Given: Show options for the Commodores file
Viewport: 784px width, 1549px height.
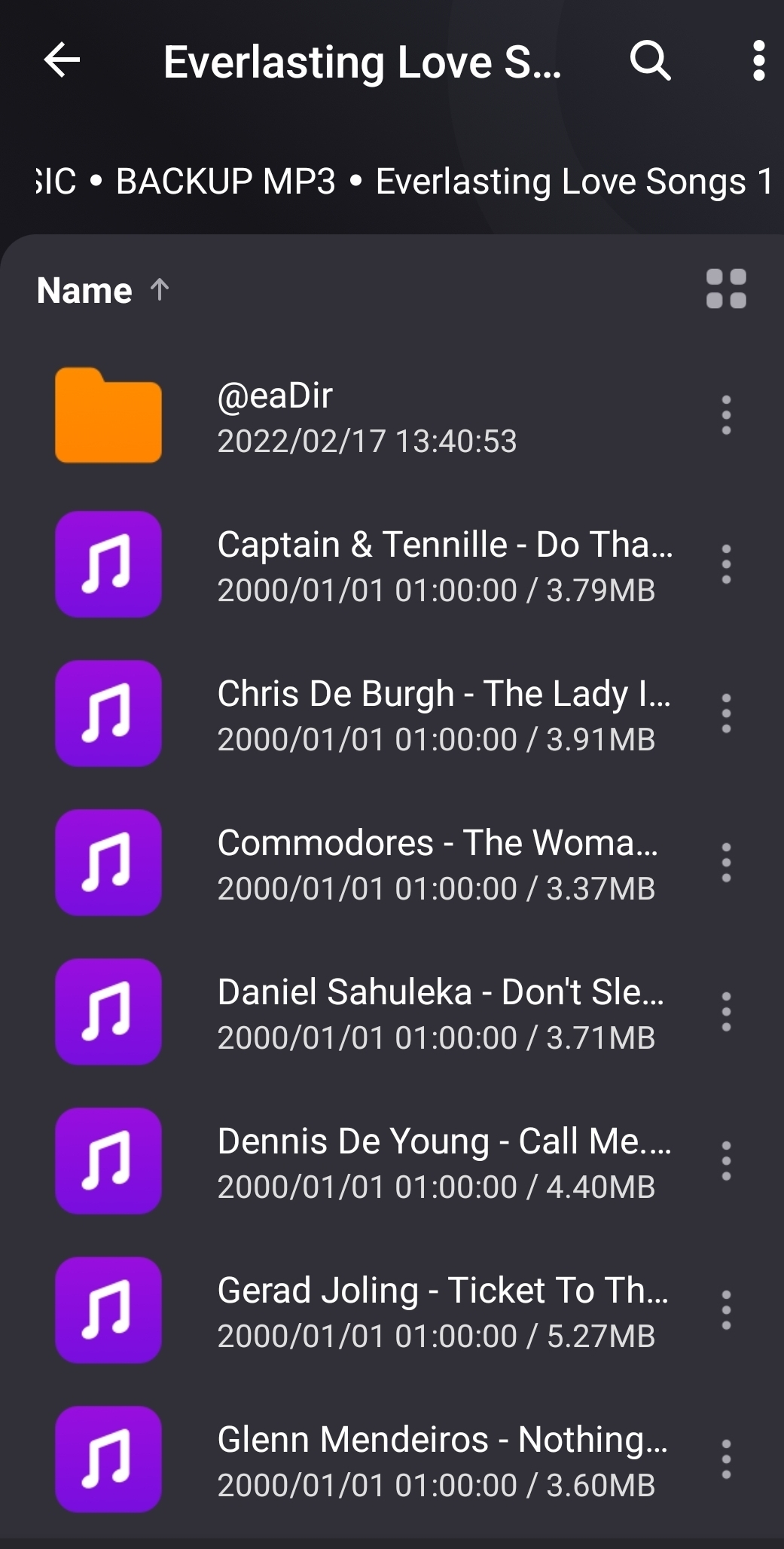Looking at the screenshot, I should click(x=726, y=863).
